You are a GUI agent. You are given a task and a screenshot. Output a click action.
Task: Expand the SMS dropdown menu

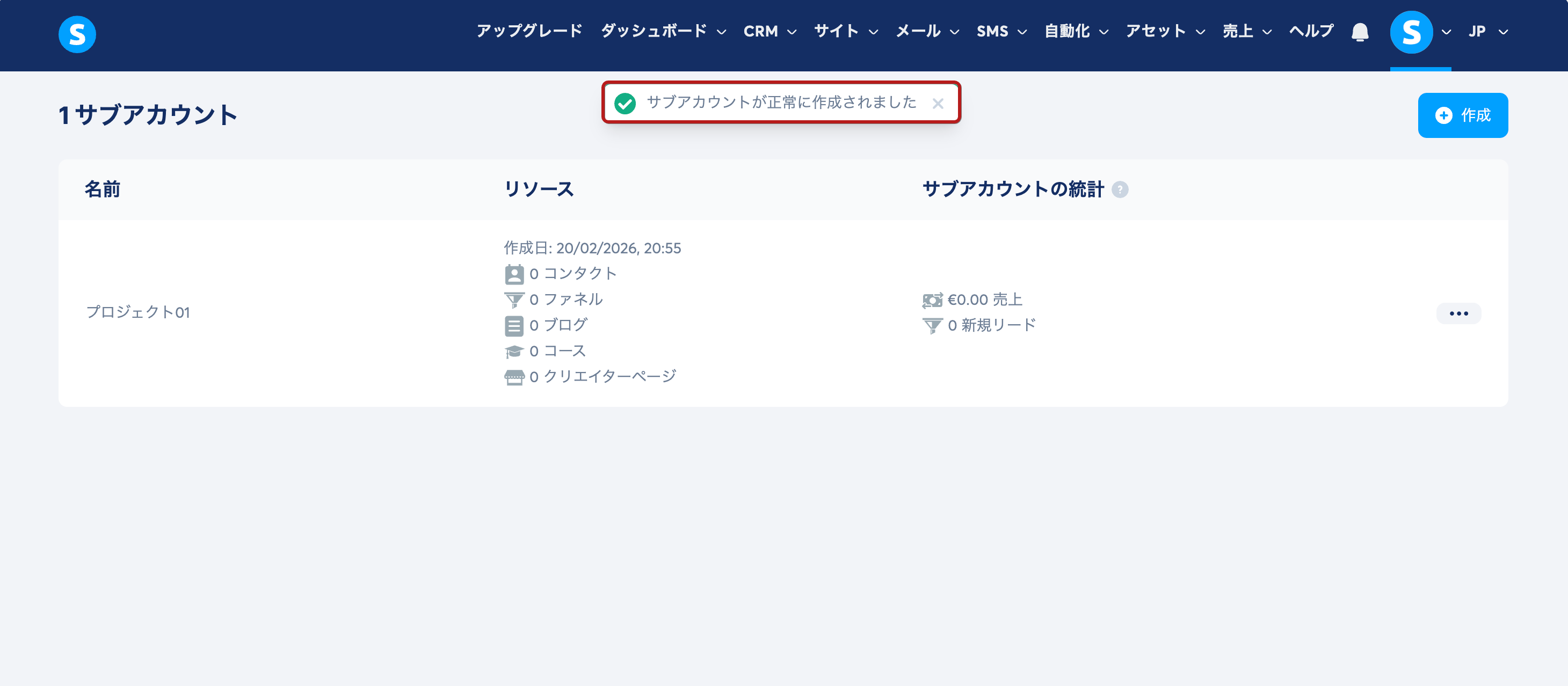click(1002, 31)
